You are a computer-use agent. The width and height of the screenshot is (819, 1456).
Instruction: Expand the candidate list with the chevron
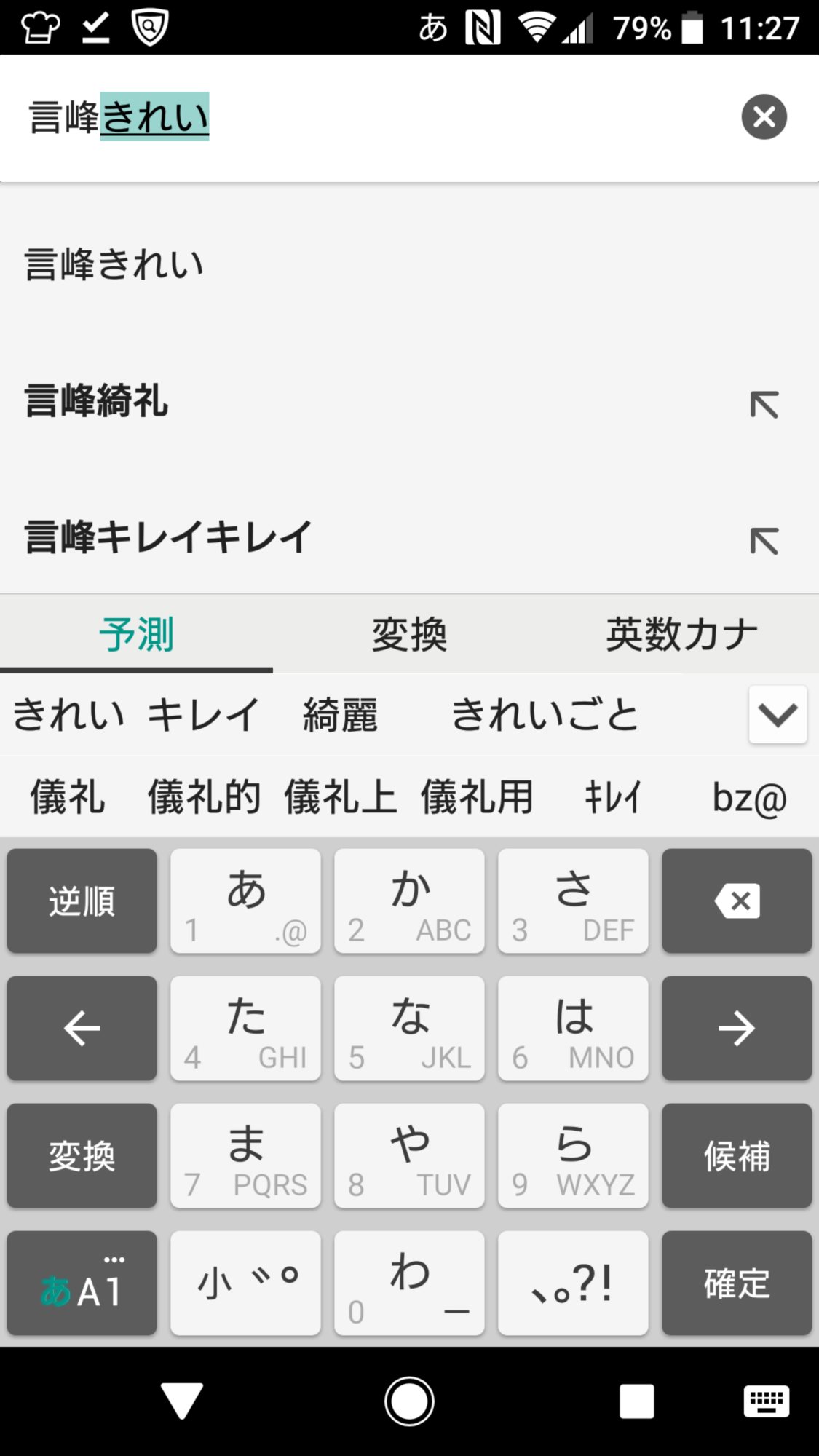[777, 714]
